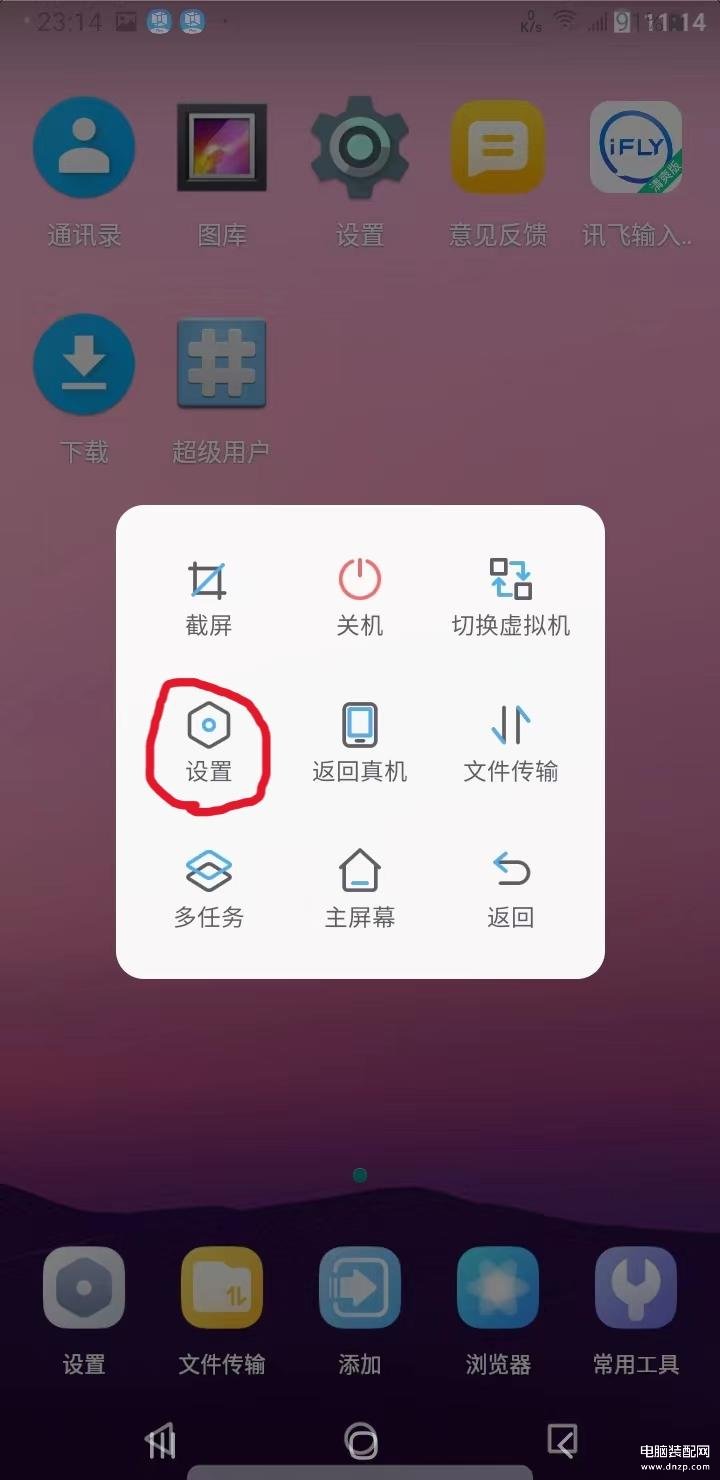The height and width of the screenshot is (1480, 720).
Task: Open 浏览器 in the dock
Action: [498, 1311]
